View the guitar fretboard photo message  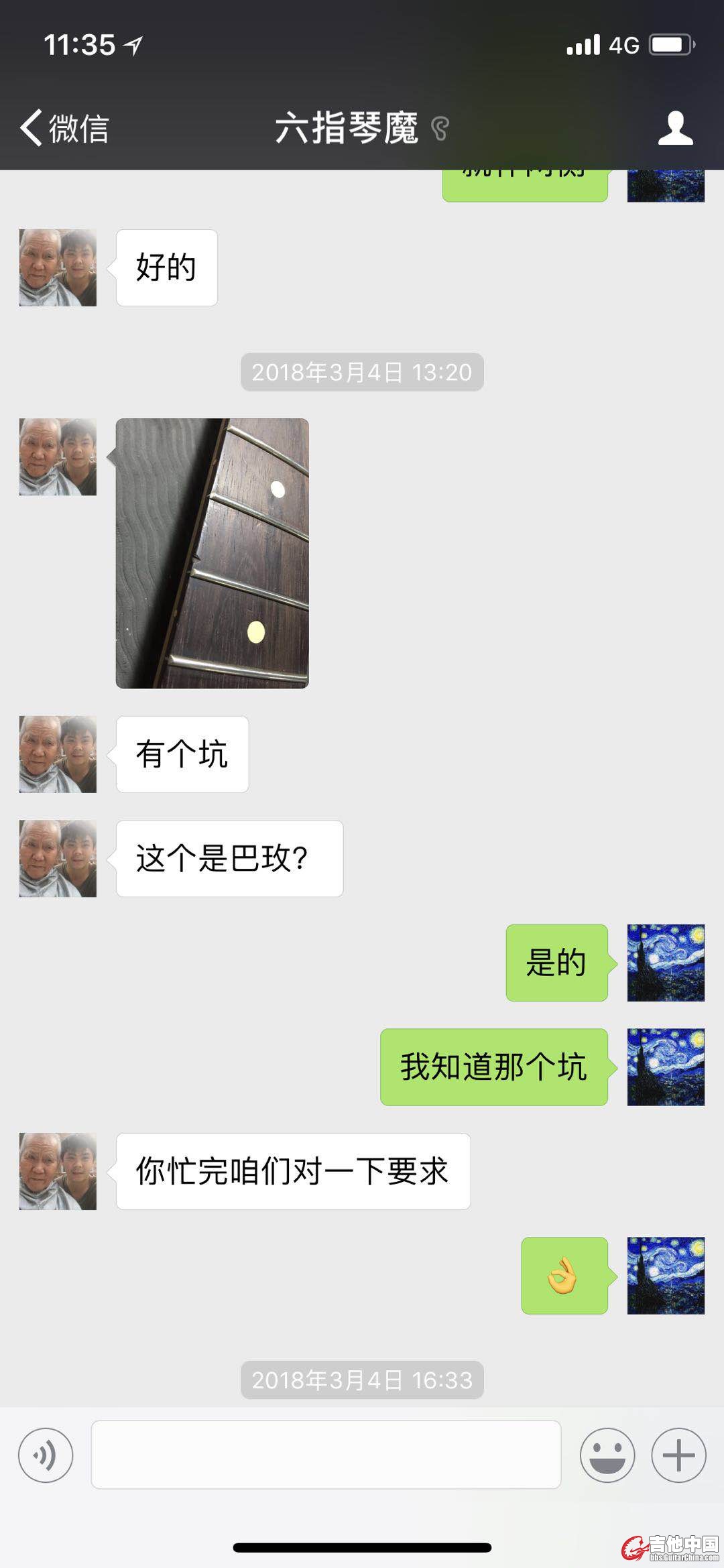(212, 553)
